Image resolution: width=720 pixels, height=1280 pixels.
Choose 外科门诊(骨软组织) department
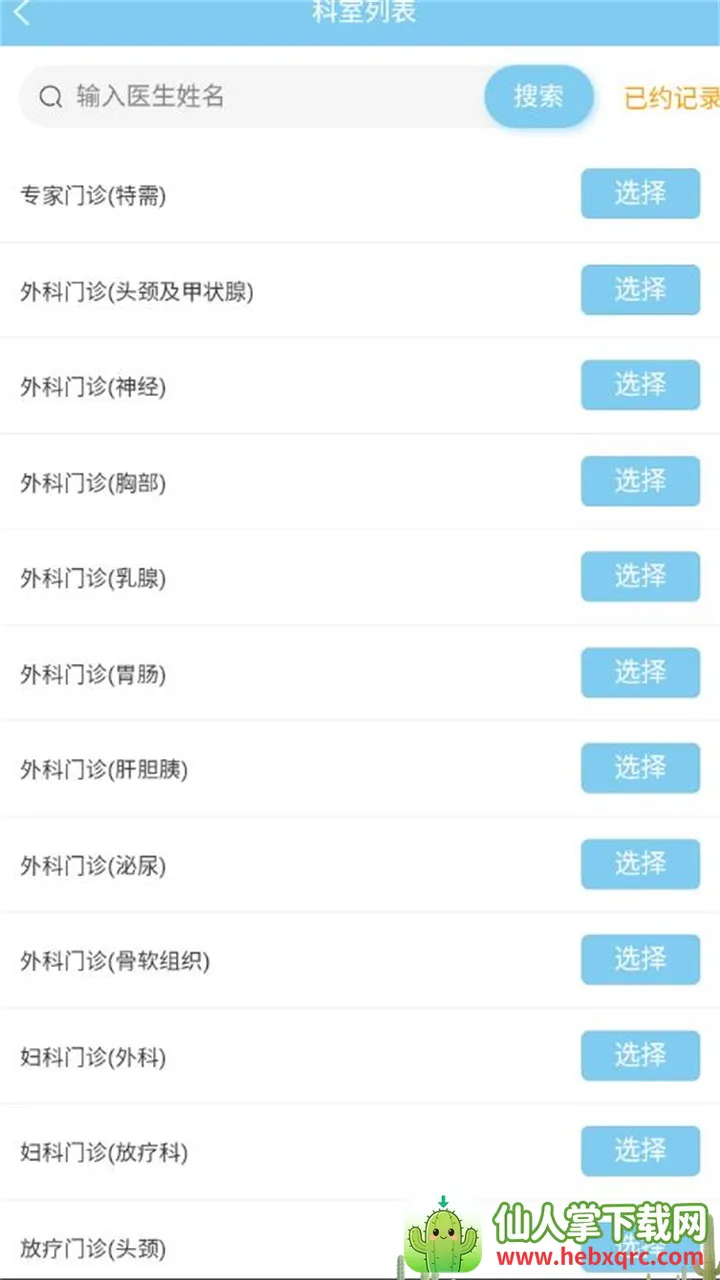[640, 960]
